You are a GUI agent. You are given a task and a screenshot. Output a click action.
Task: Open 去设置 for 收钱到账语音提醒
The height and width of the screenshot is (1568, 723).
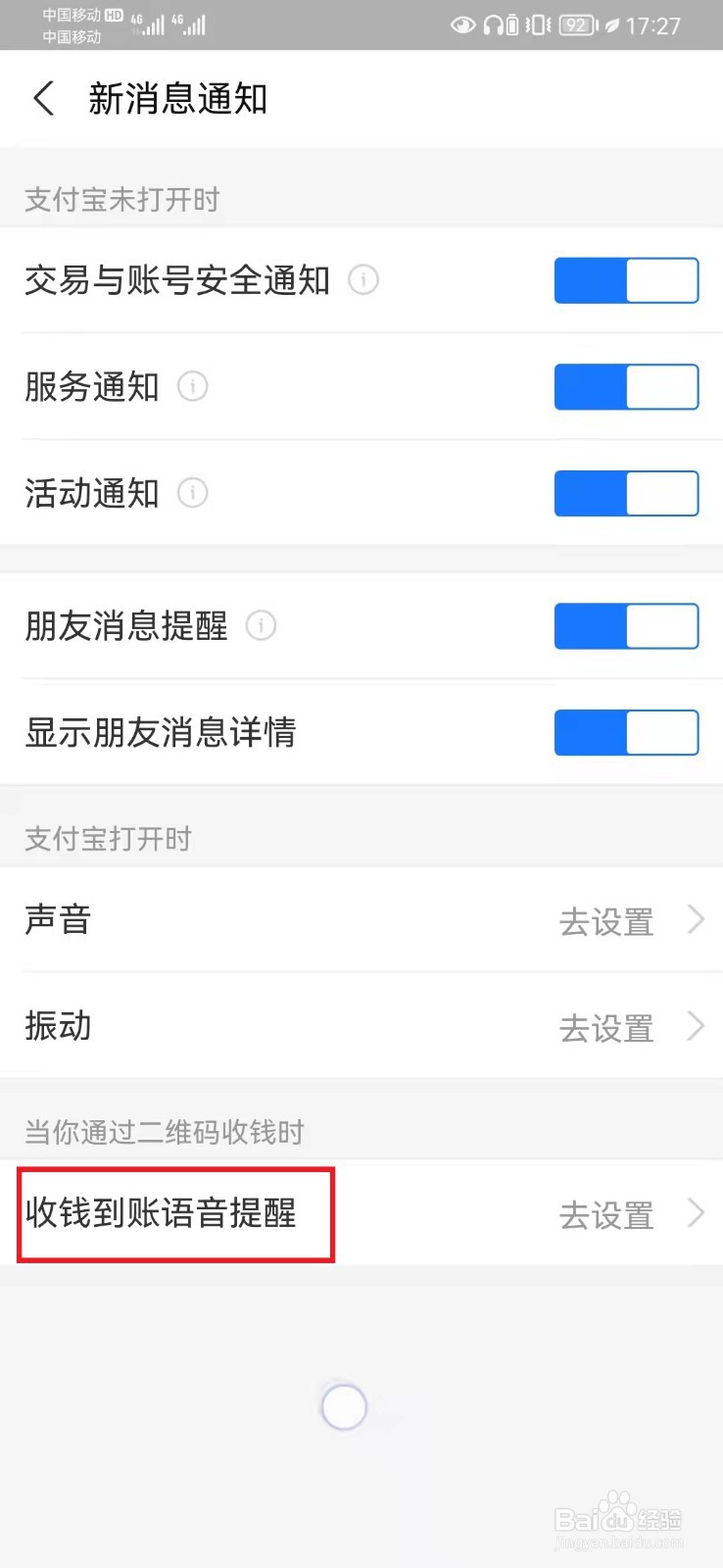604,1215
